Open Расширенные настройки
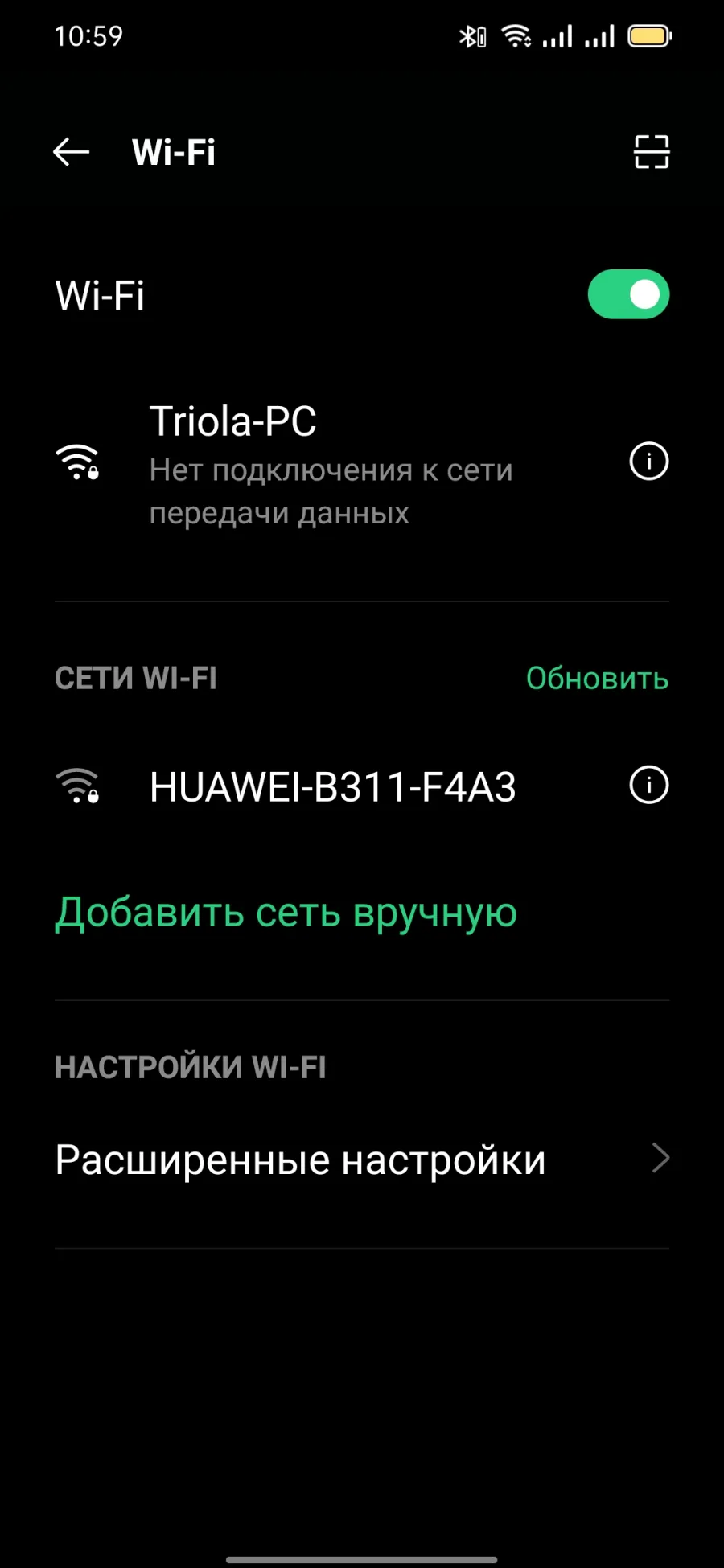The image size is (724, 1568). pyautogui.click(x=362, y=1160)
